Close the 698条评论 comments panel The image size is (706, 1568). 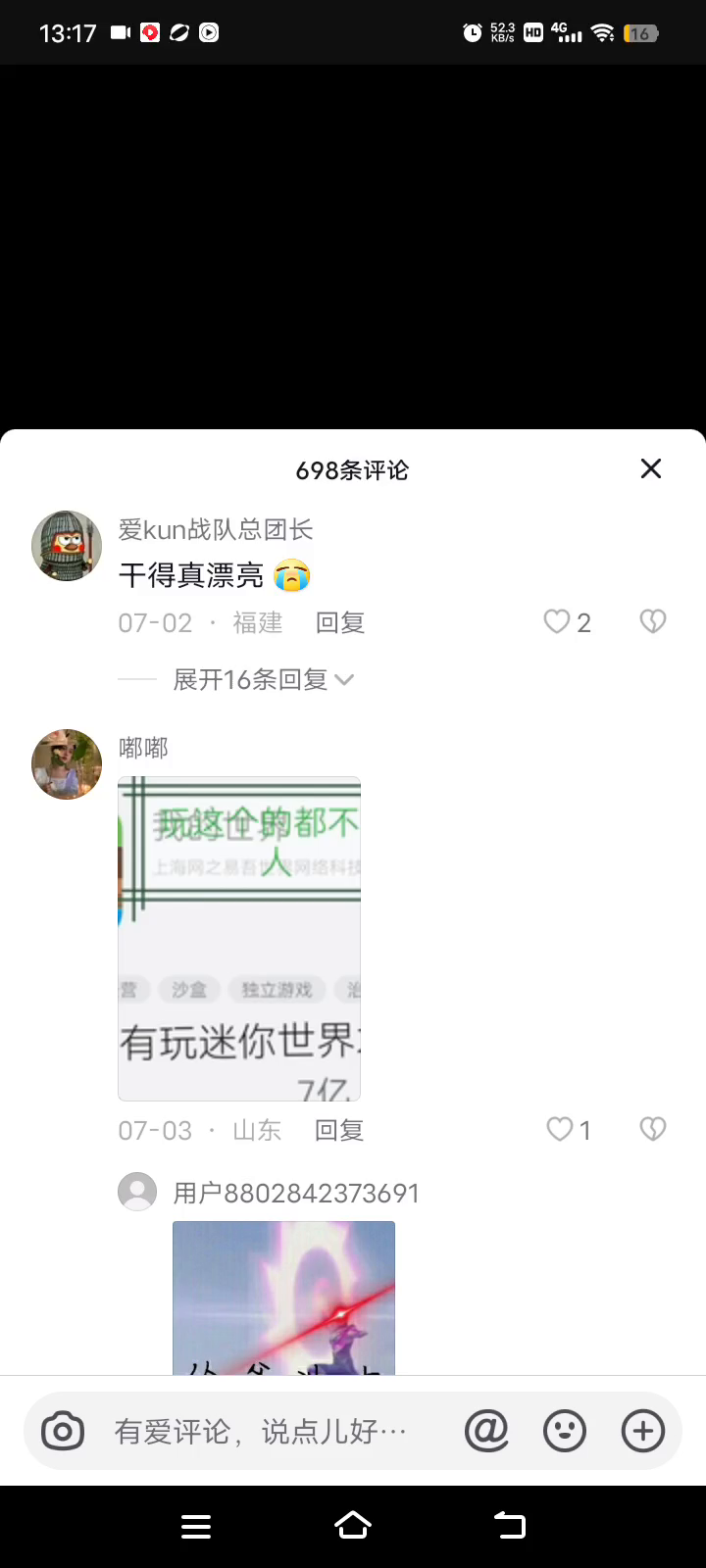651,469
